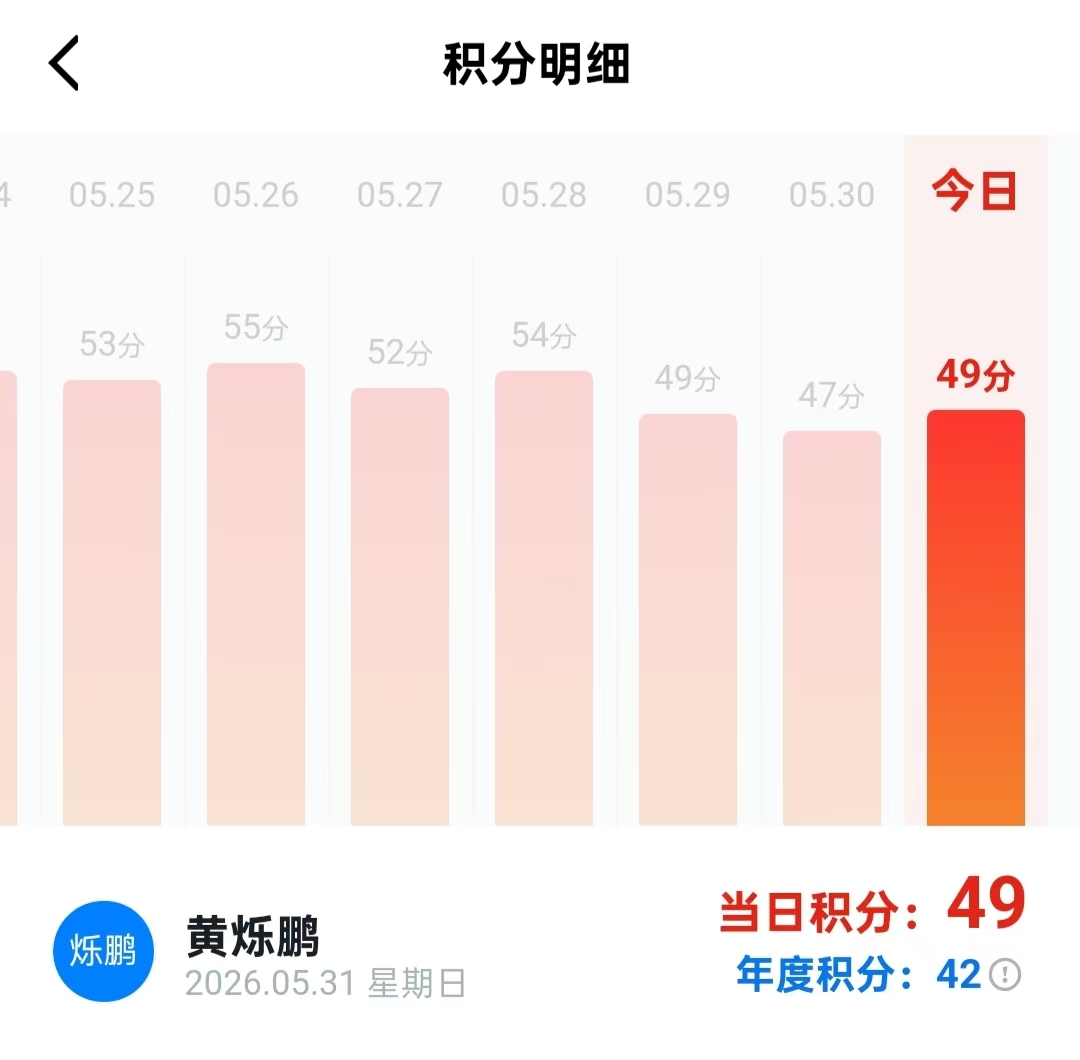Select the 05.26 bar with 55分
This screenshot has width=1080, height=1060.
pyautogui.click(x=256, y=594)
